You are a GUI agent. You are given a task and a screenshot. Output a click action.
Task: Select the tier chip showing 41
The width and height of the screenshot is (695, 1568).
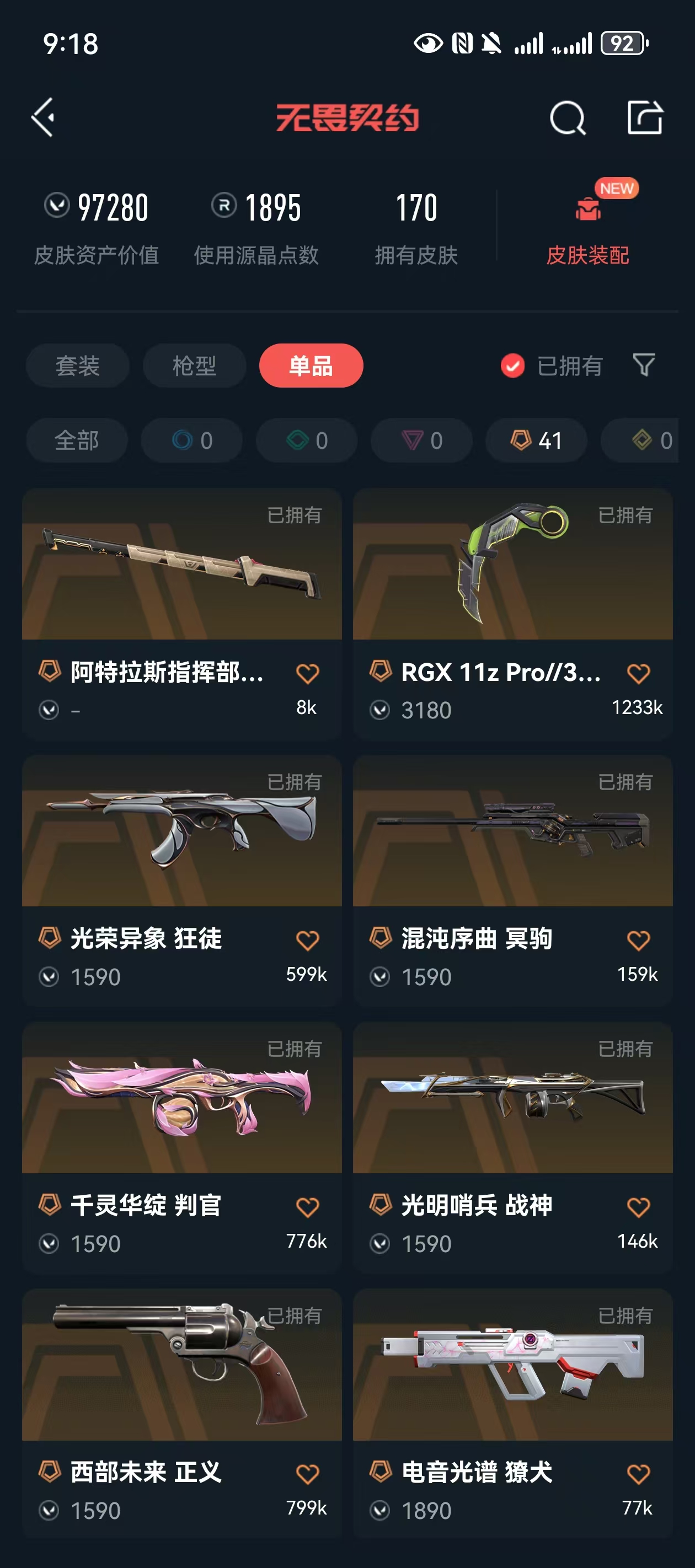[x=536, y=440]
